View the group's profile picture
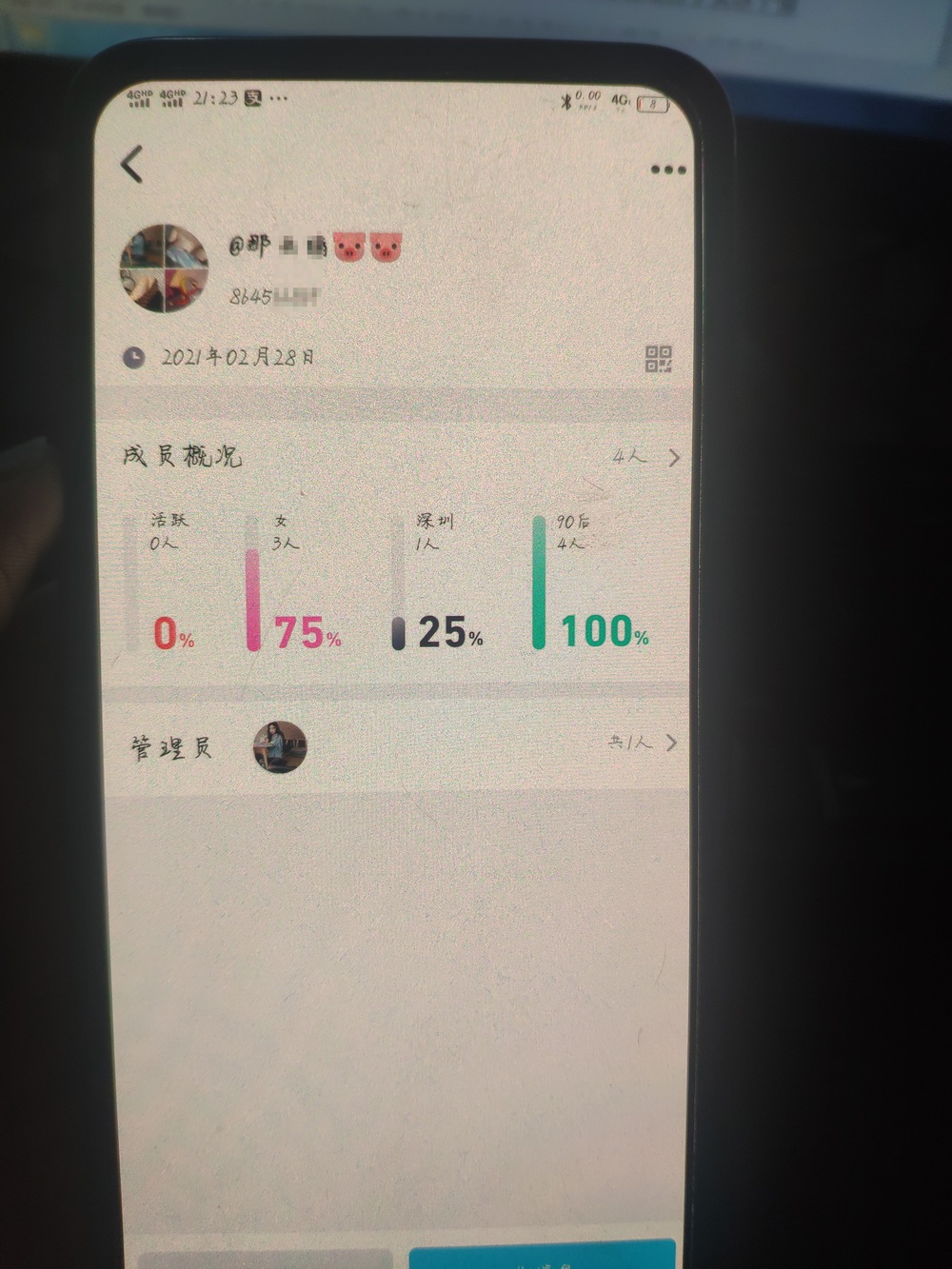 click(x=164, y=268)
